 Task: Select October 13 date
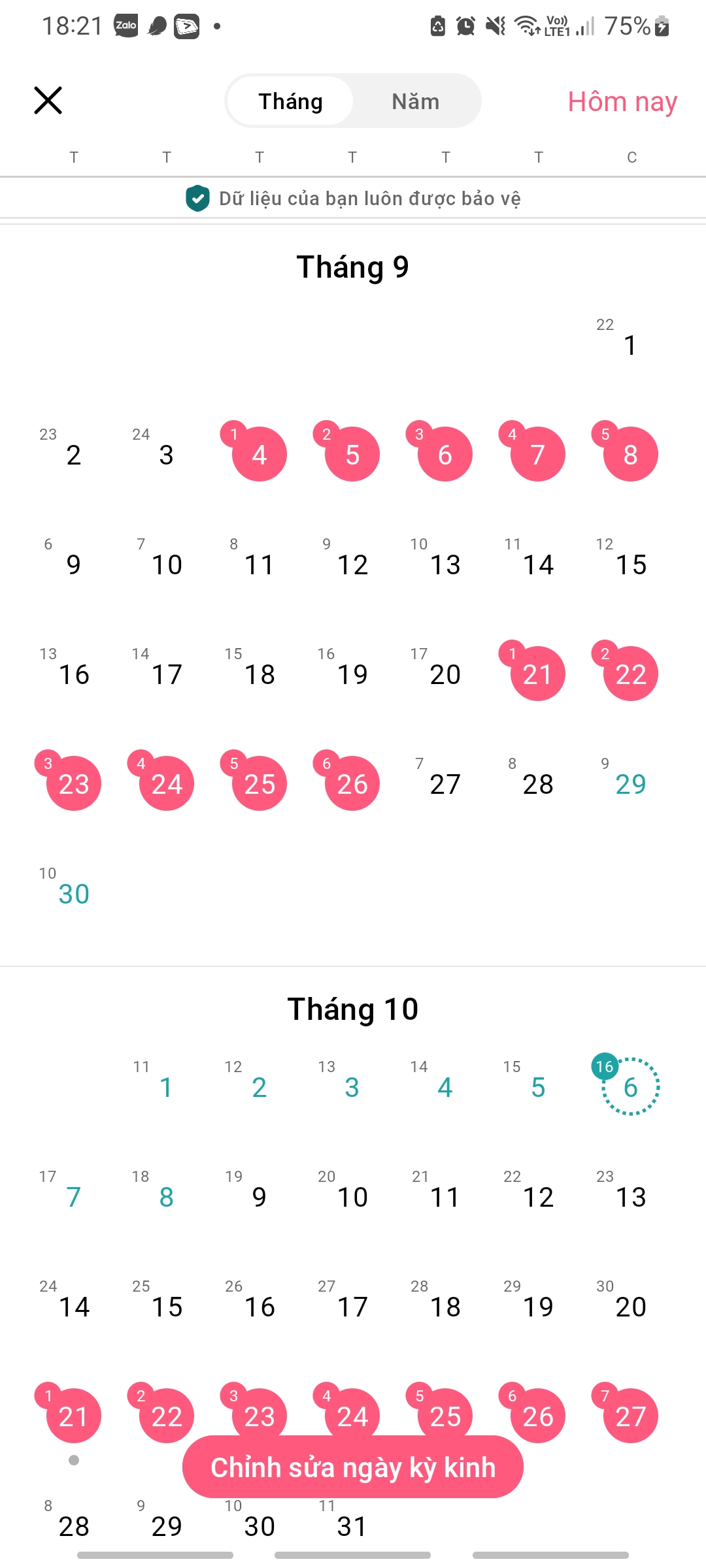pyautogui.click(x=631, y=1197)
